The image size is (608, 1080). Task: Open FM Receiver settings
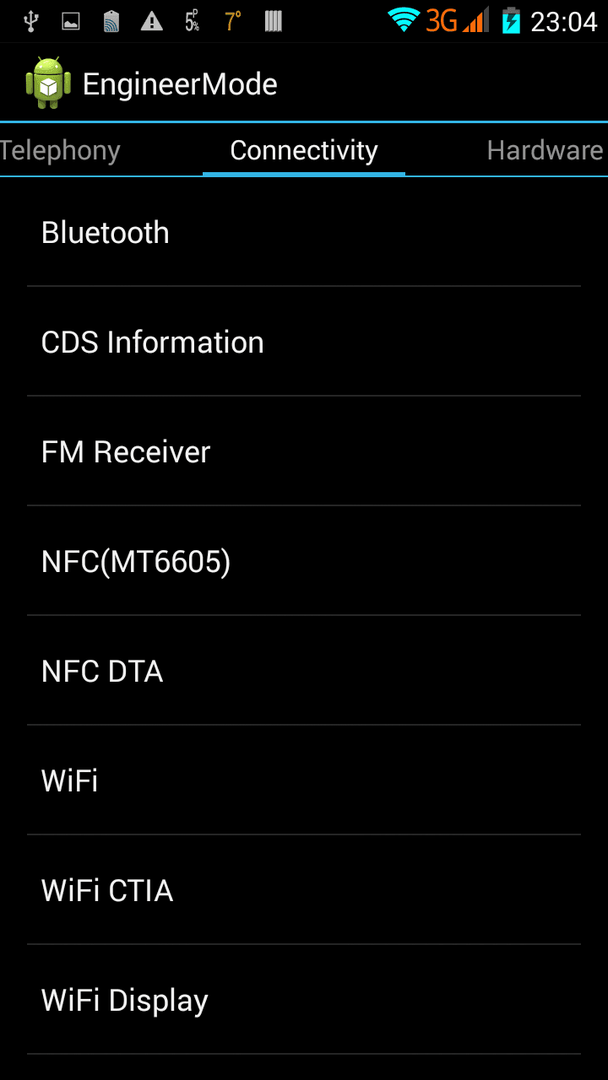pyautogui.click(x=304, y=451)
